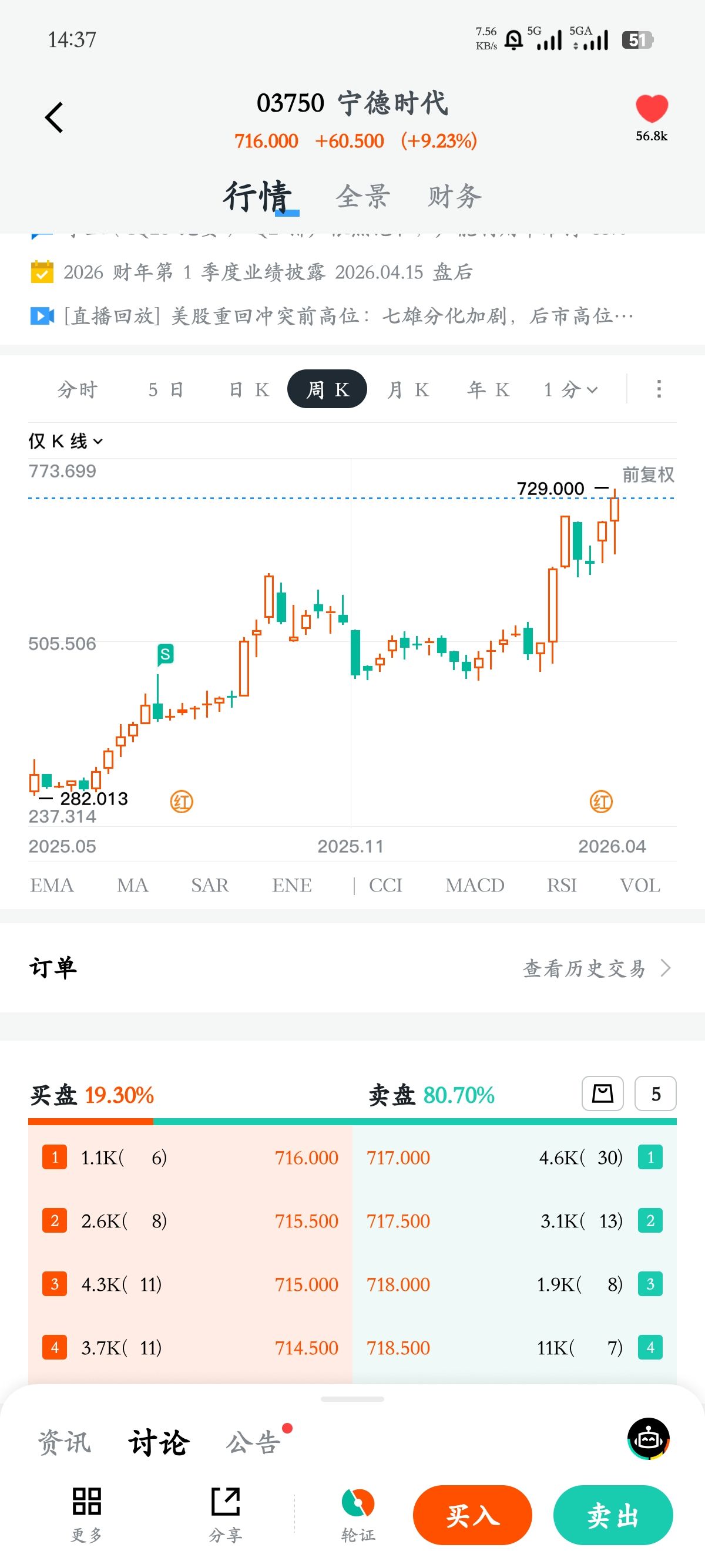Viewport: 705px width, 1568px height.
Task: Expand the 1 分 interval dropdown
Action: 570,389
